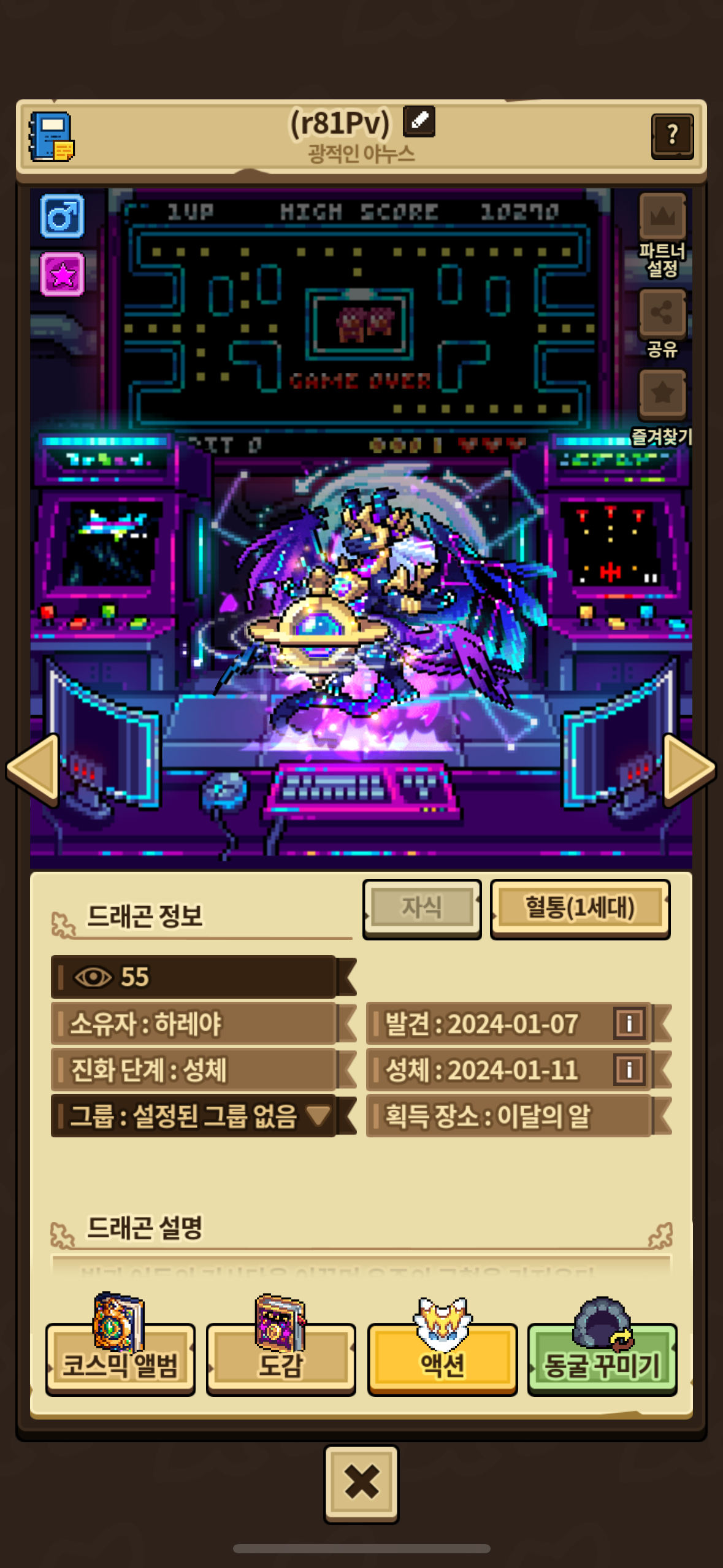Open the blue notebook memo icon
The height and width of the screenshot is (1568, 723).
(52, 136)
